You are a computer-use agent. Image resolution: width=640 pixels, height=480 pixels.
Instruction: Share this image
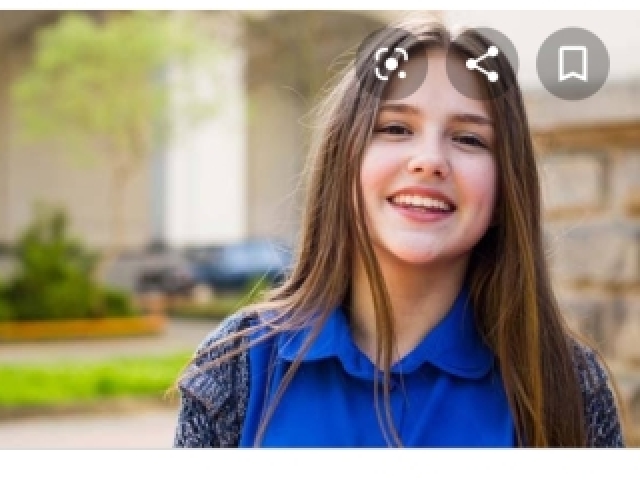[482, 64]
